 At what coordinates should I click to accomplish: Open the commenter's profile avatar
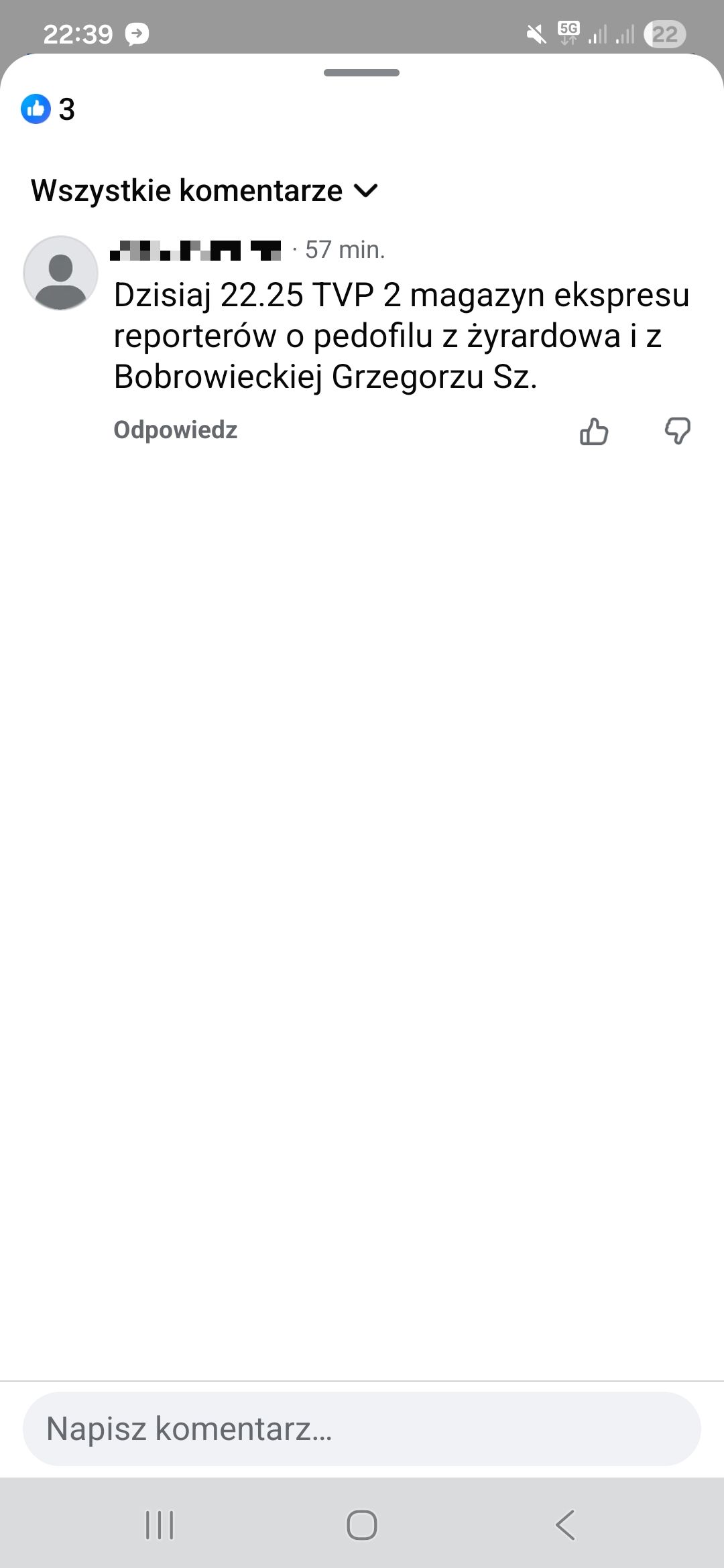(x=60, y=272)
